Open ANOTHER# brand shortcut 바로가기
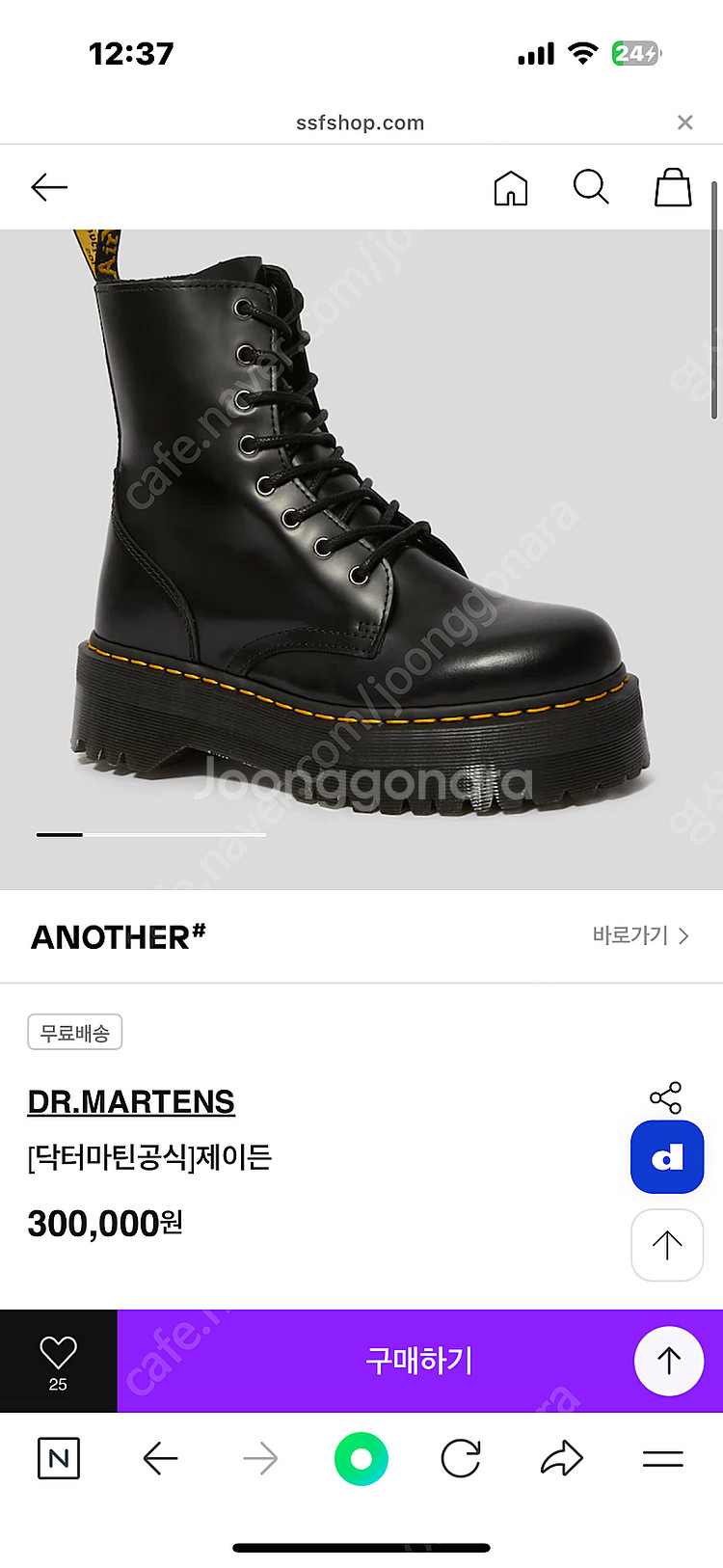Viewport: 723px width, 1568px height. [x=640, y=935]
